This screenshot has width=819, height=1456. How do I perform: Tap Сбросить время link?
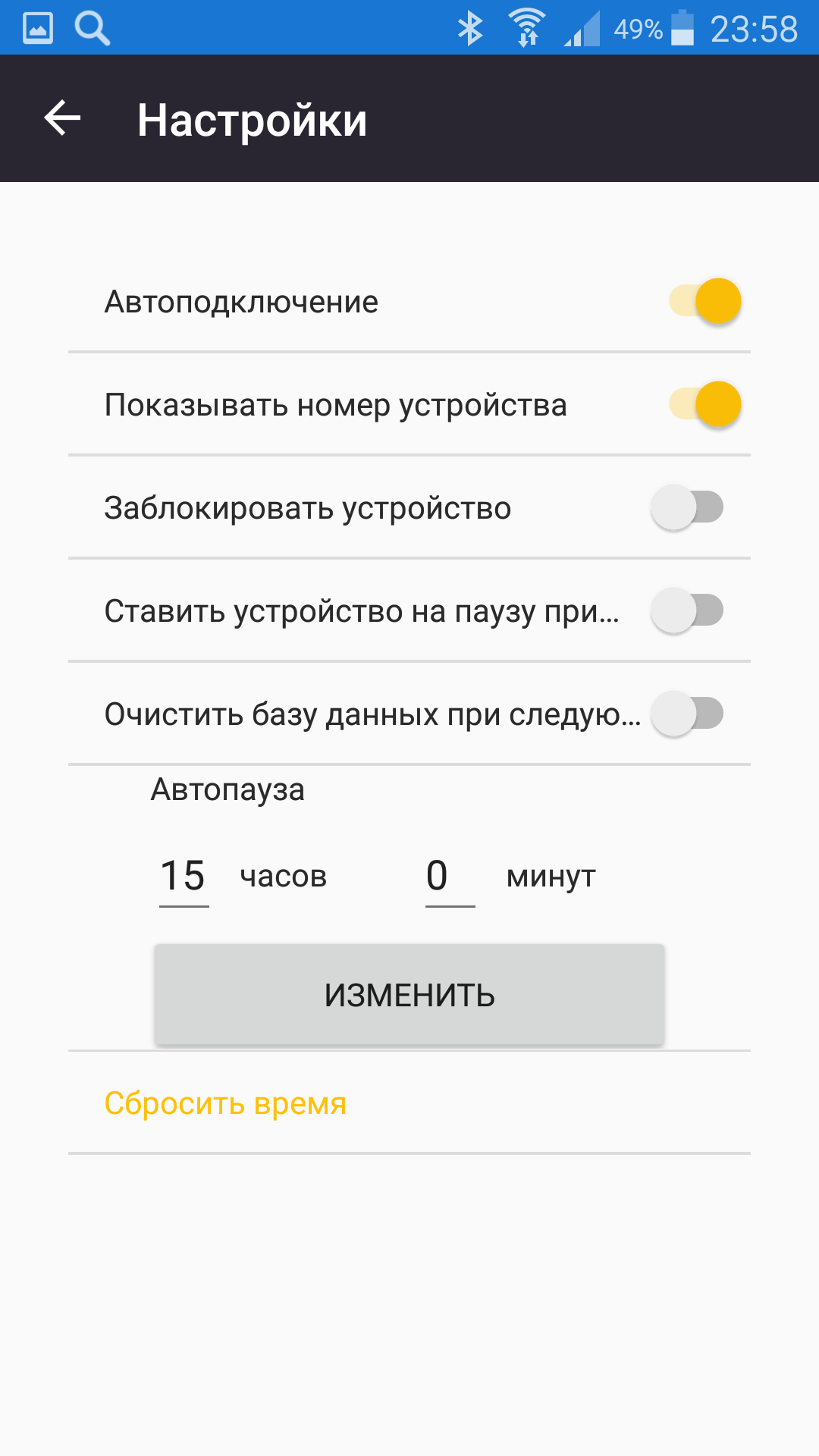(225, 1103)
